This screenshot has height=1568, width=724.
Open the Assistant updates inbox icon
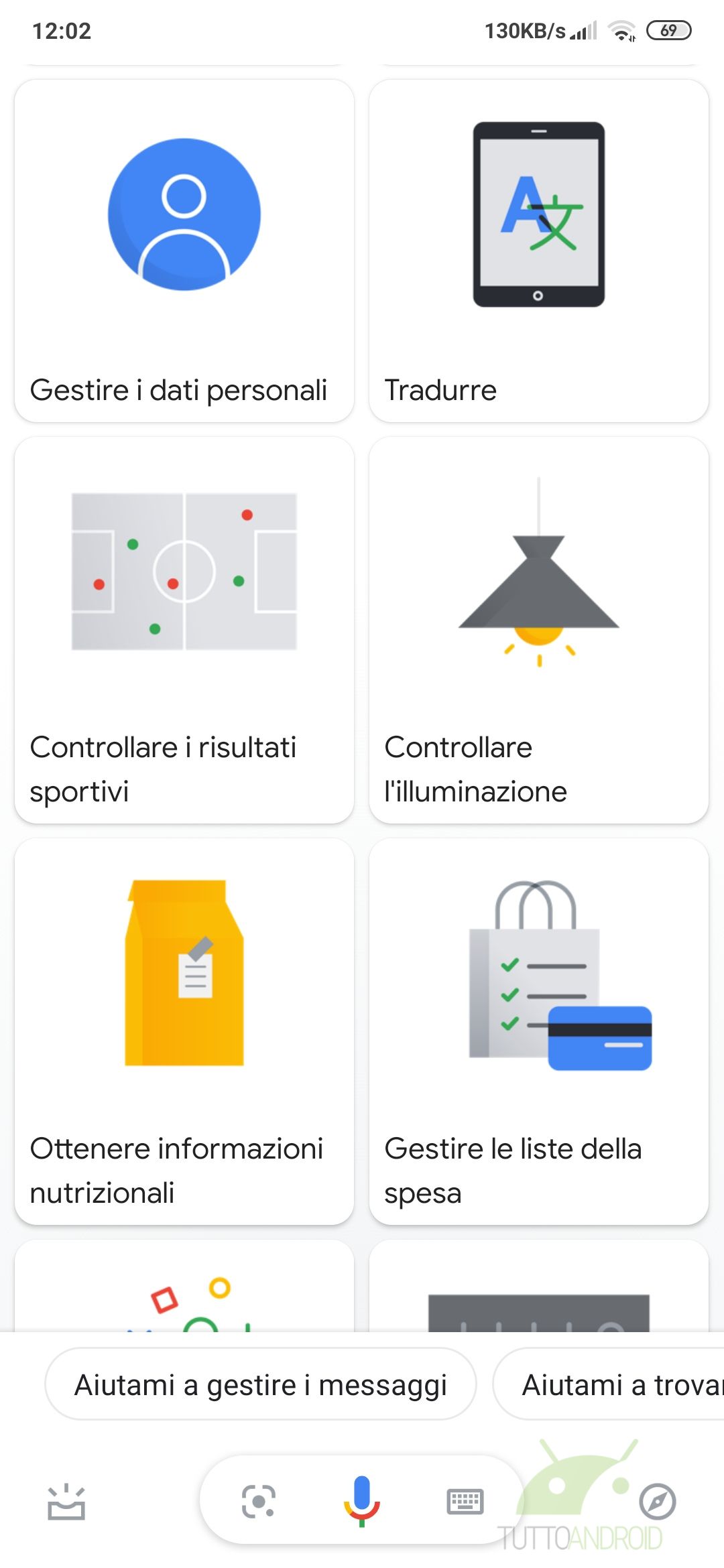[66, 1502]
